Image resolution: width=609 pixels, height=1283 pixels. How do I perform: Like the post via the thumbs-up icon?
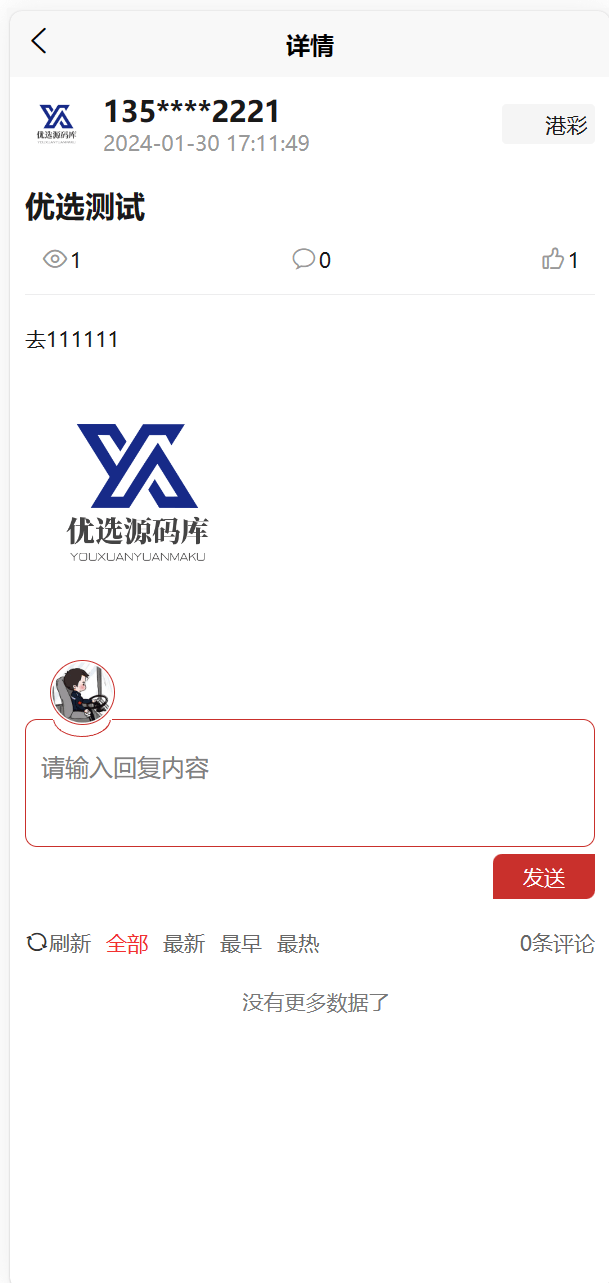(x=553, y=260)
